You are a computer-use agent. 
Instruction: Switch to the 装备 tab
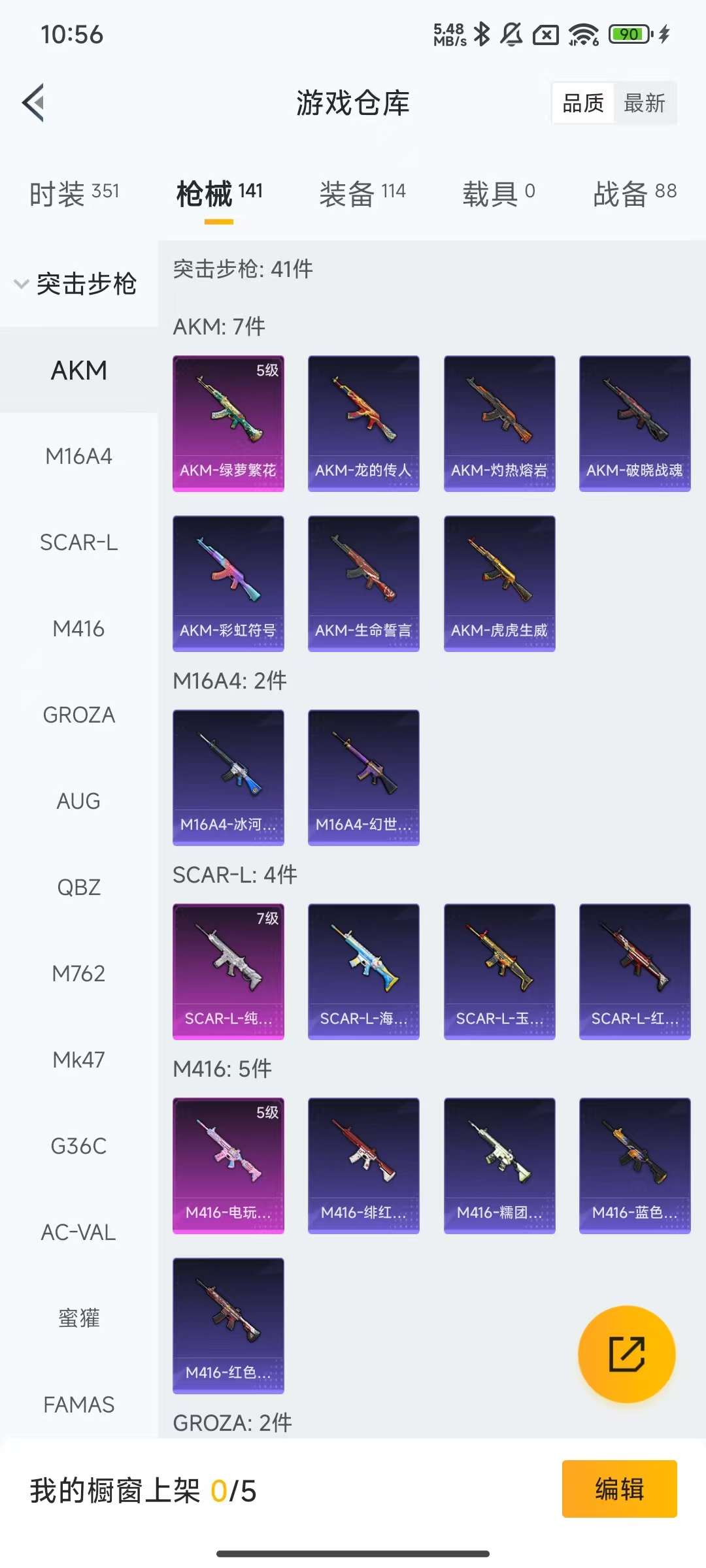[362, 193]
